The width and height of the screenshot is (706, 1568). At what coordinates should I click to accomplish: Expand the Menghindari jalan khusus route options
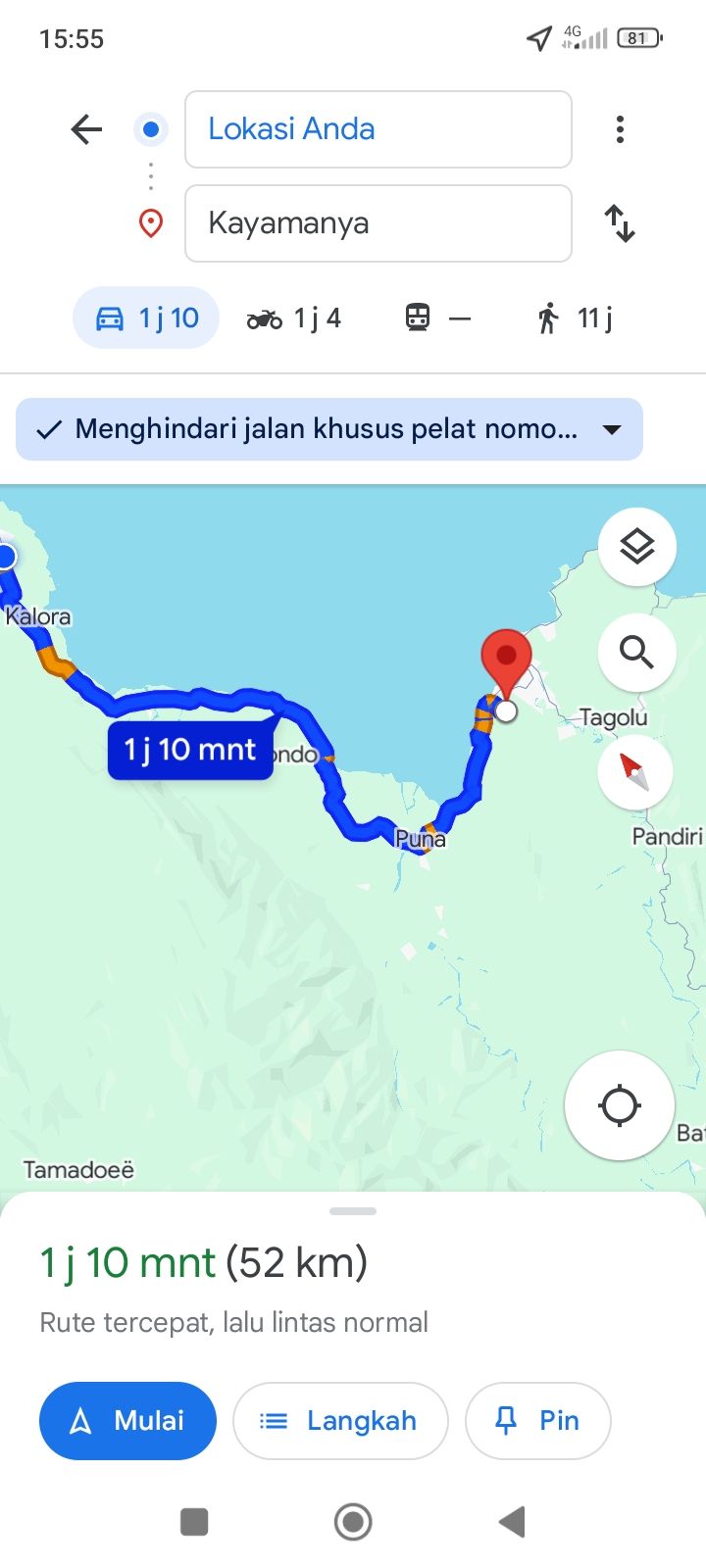(x=329, y=429)
